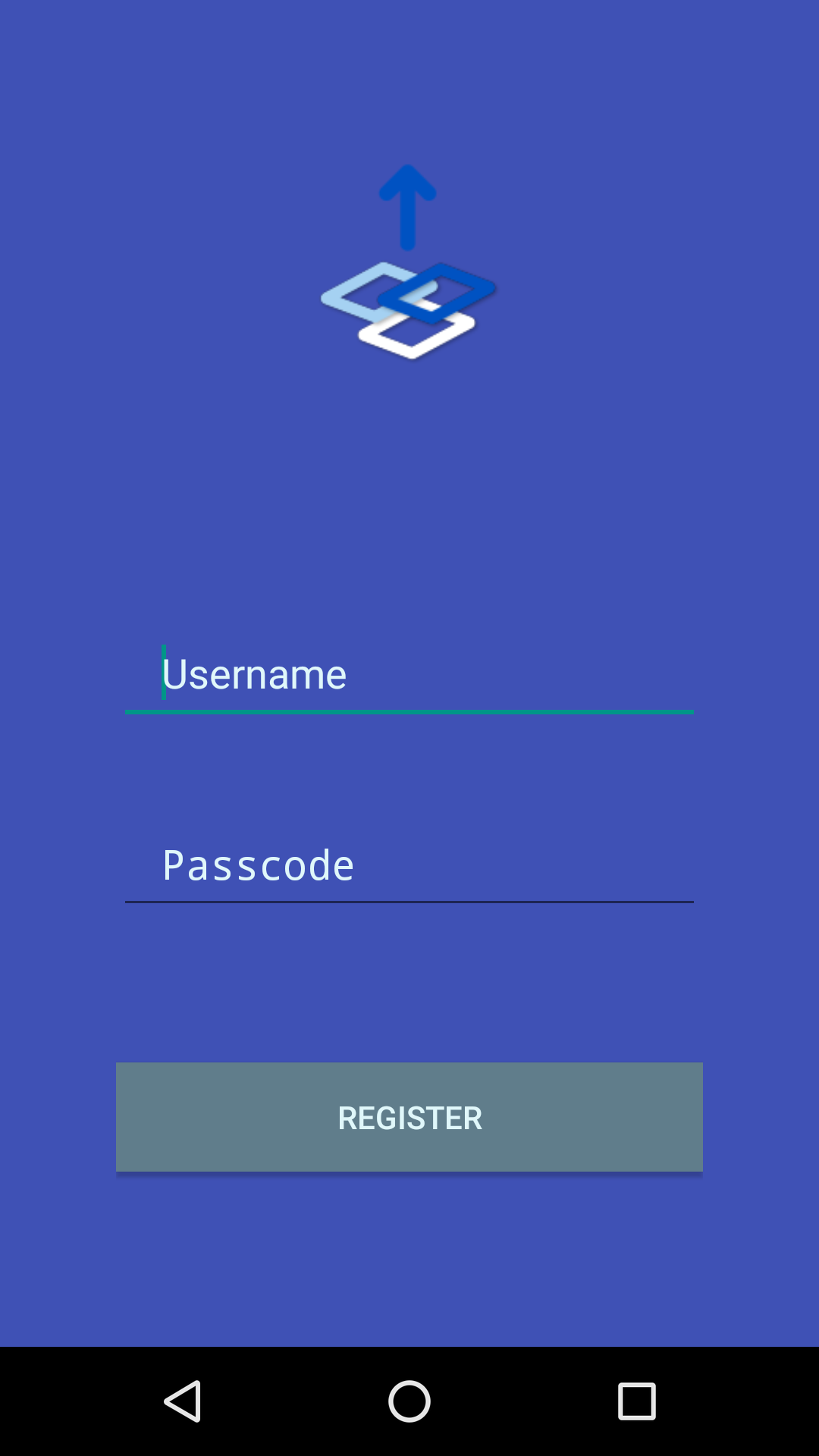
Task: Focus the Username text field
Action: pyautogui.click(x=409, y=674)
